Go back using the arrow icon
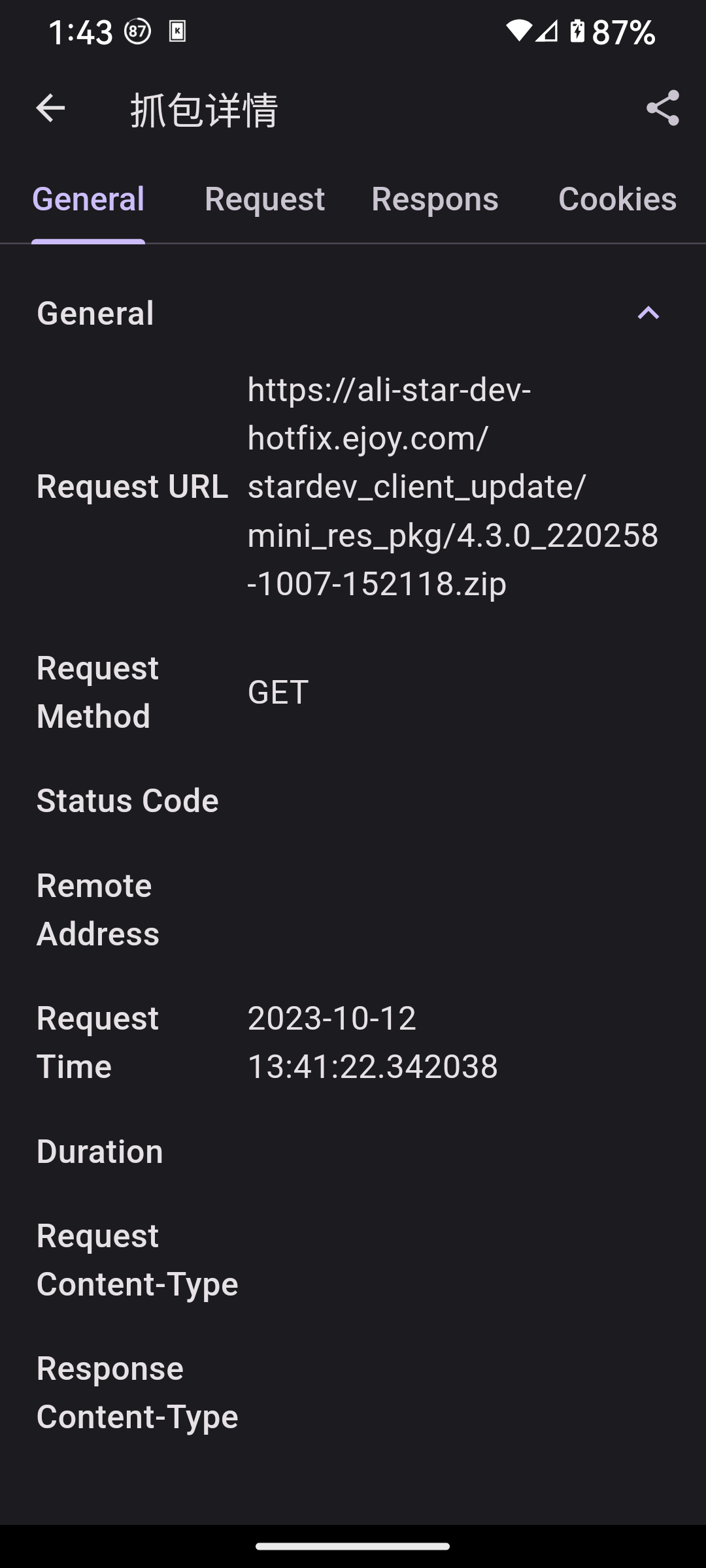This screenshot has width=706, height=1568. [50, 108]
